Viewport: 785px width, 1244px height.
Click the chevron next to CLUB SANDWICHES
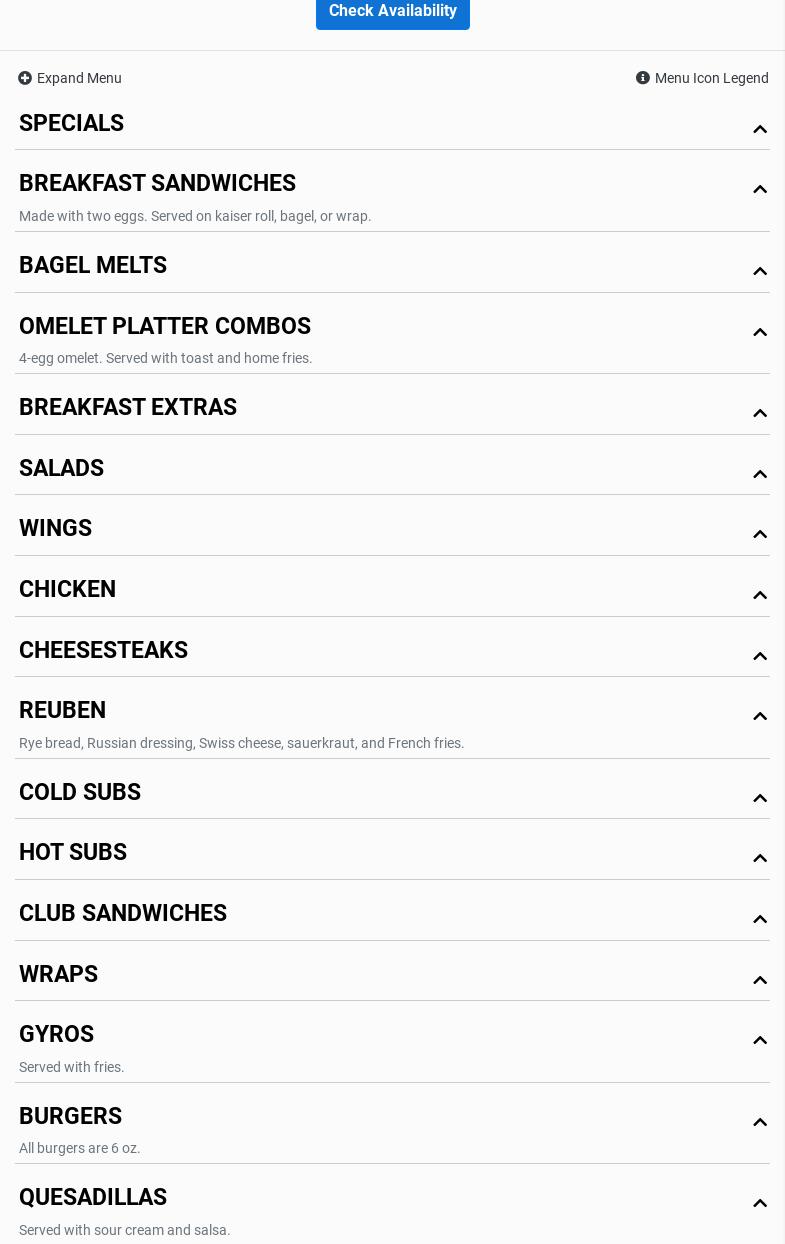click(x=760, y=919)
